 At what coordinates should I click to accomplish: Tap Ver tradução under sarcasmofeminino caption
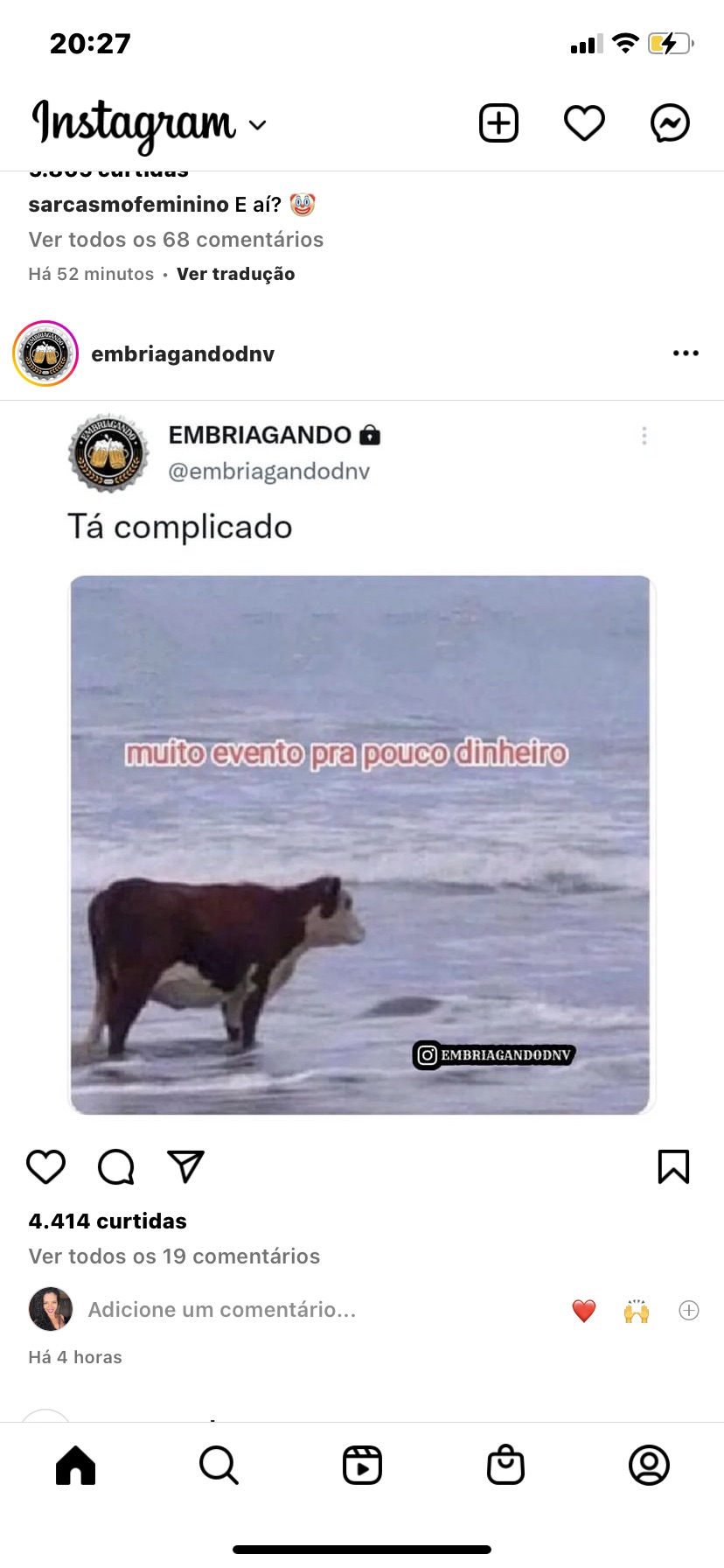click(x=235, y=274)
